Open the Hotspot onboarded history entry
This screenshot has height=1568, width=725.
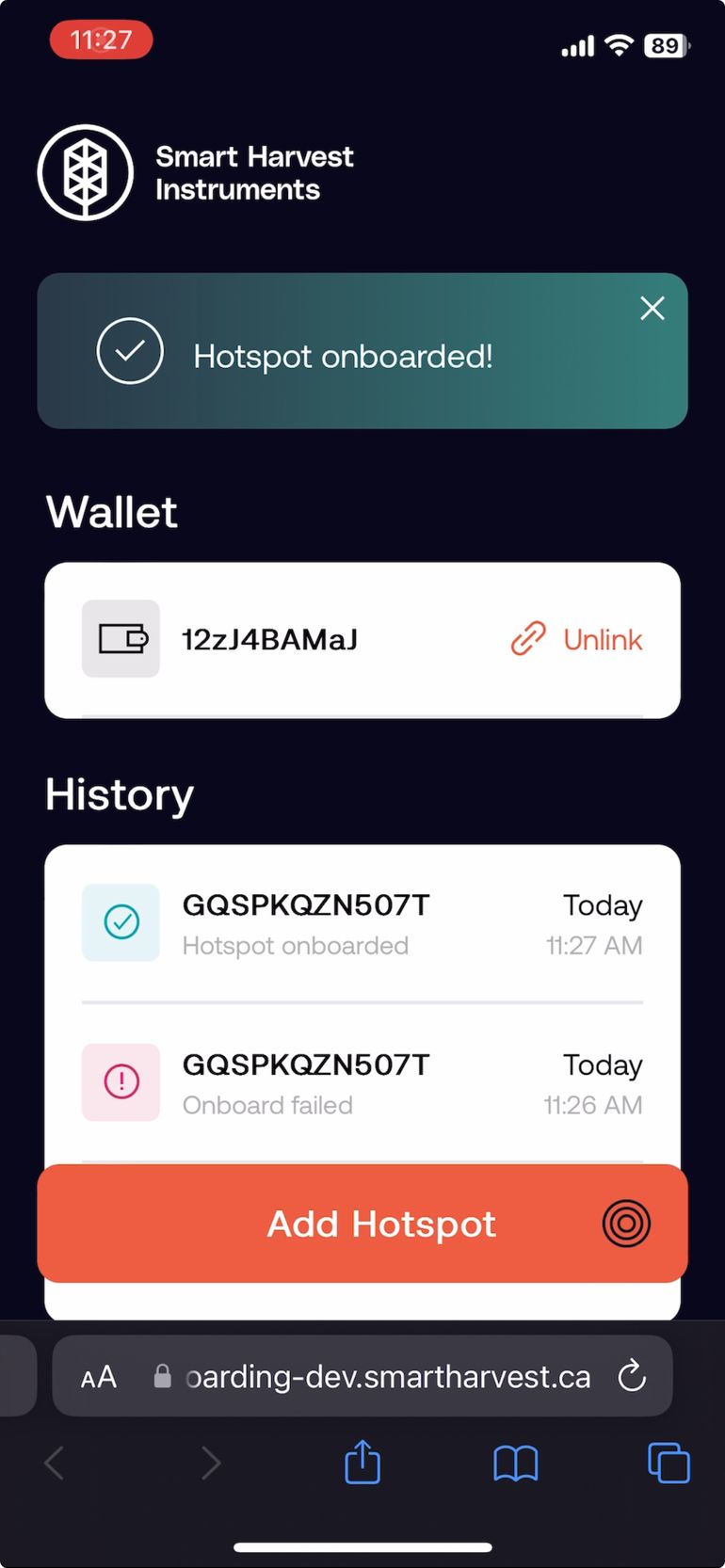362,924
